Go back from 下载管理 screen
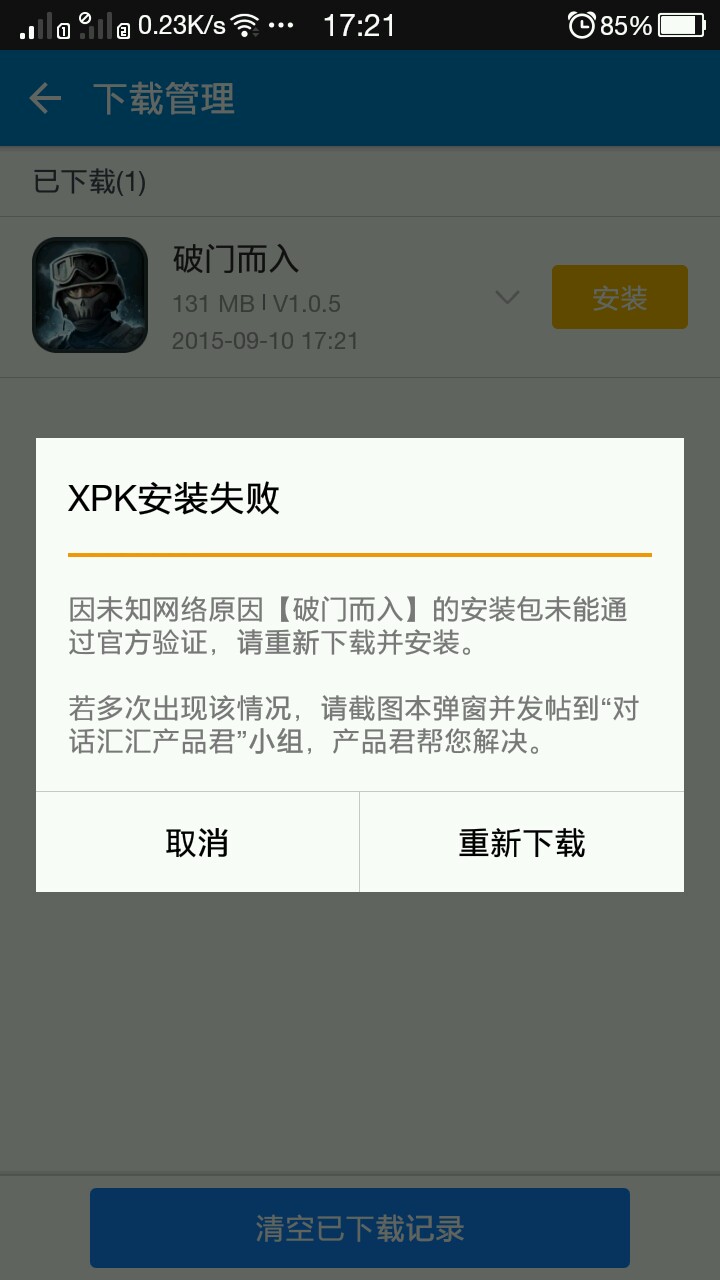Viewport: 720px width, 1280px height. 45,99
